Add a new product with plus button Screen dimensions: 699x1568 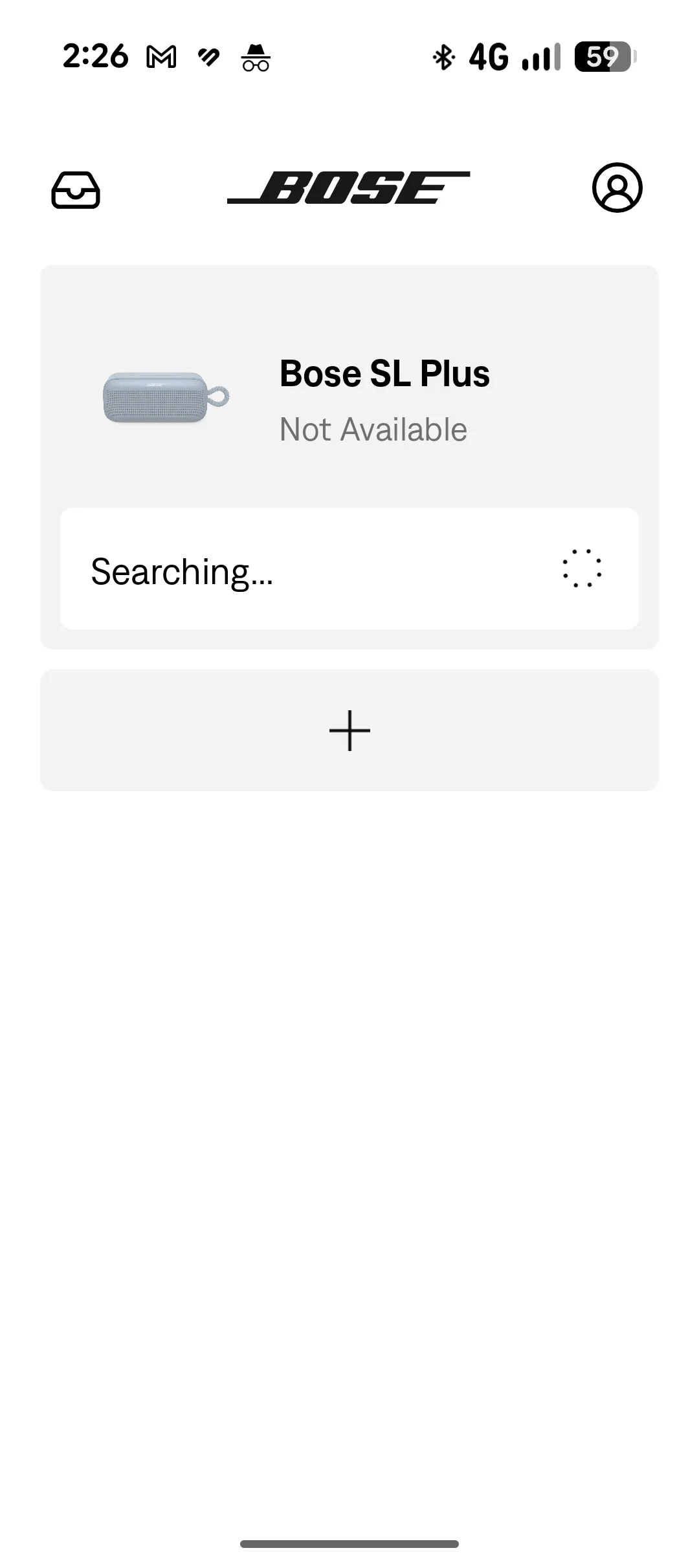click(x=349, y=730)
